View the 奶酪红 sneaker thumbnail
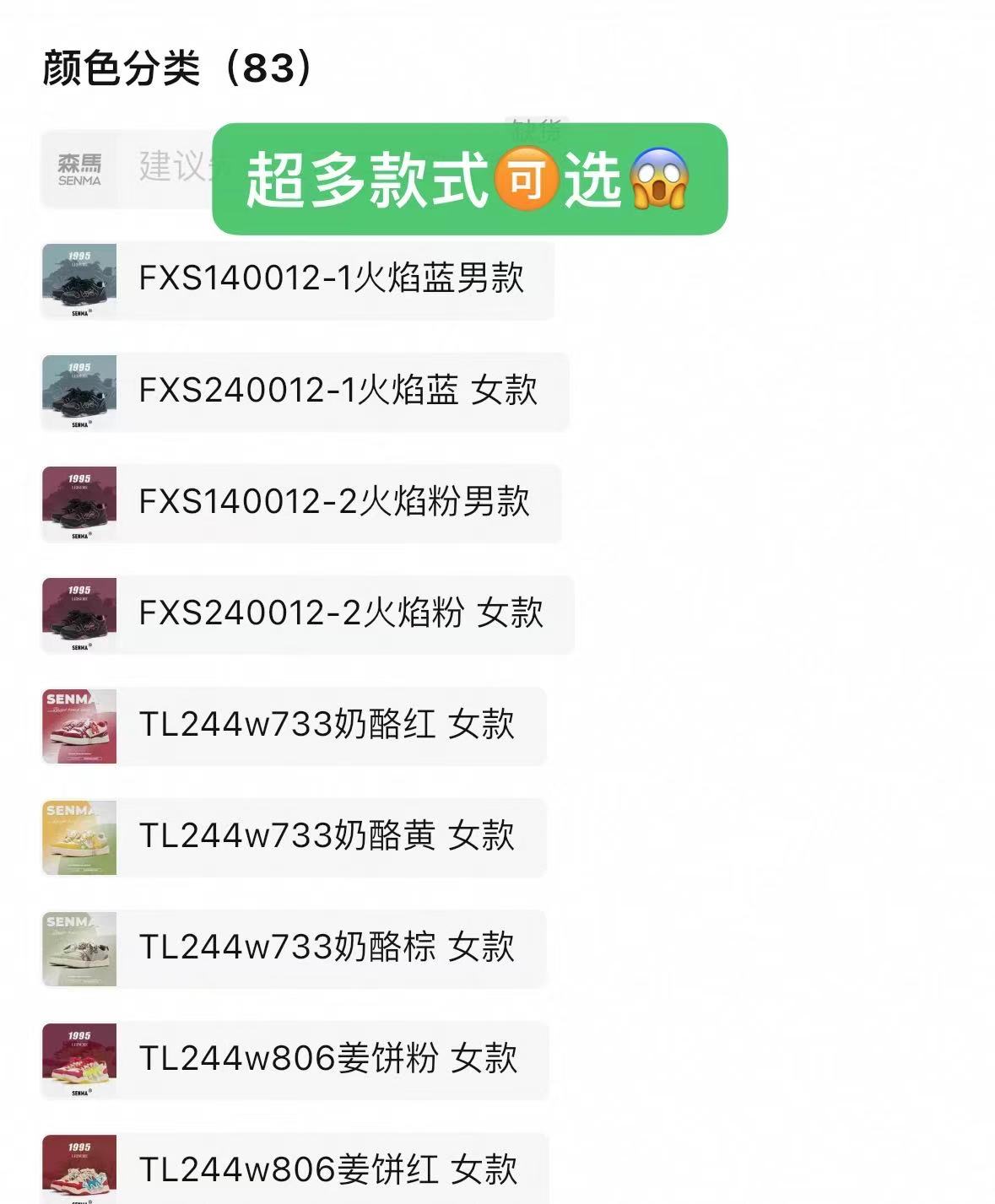This screenshot has width=995, height=1204. (x=78, y=724)
